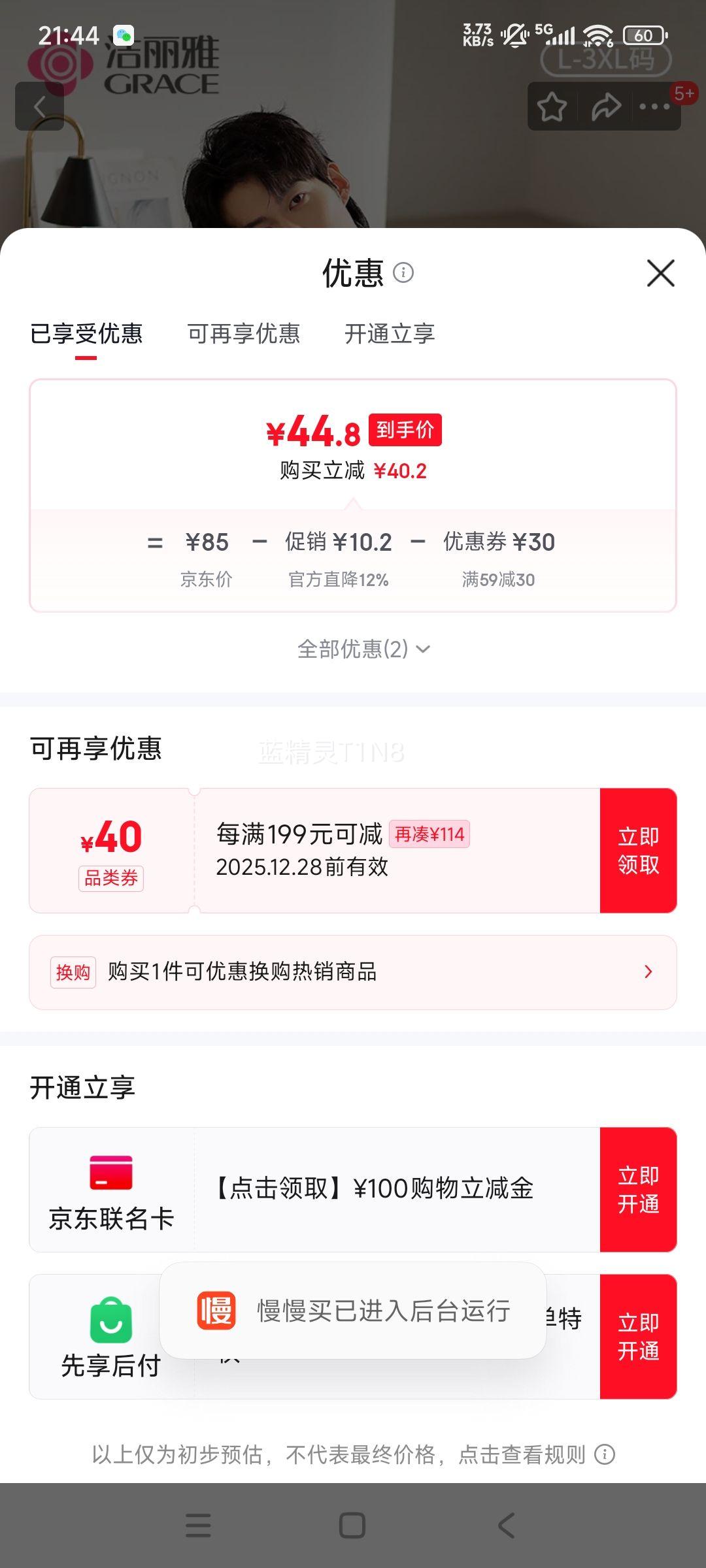The width and height of the screenshot is (706, 1568).
Task: Open the share icon
Action: pos(605,106)
